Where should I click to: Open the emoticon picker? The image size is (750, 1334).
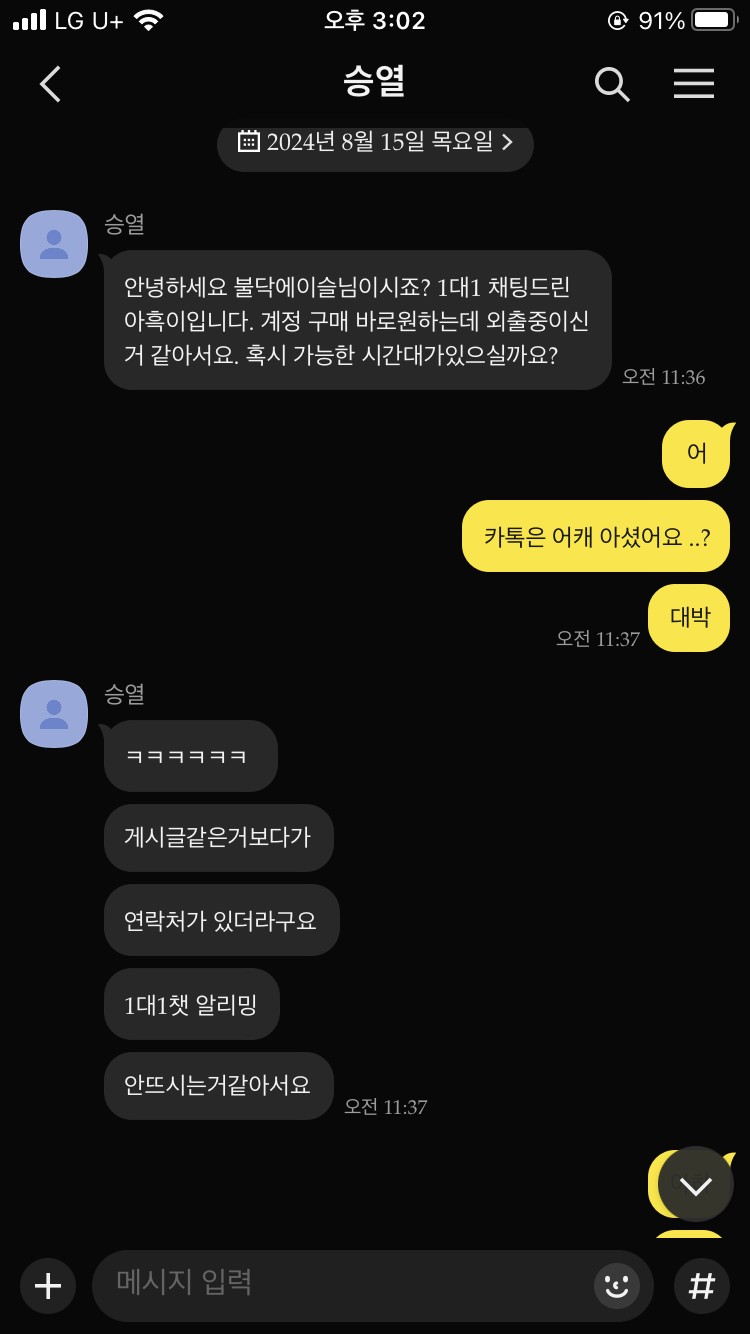click(616, 1285)
